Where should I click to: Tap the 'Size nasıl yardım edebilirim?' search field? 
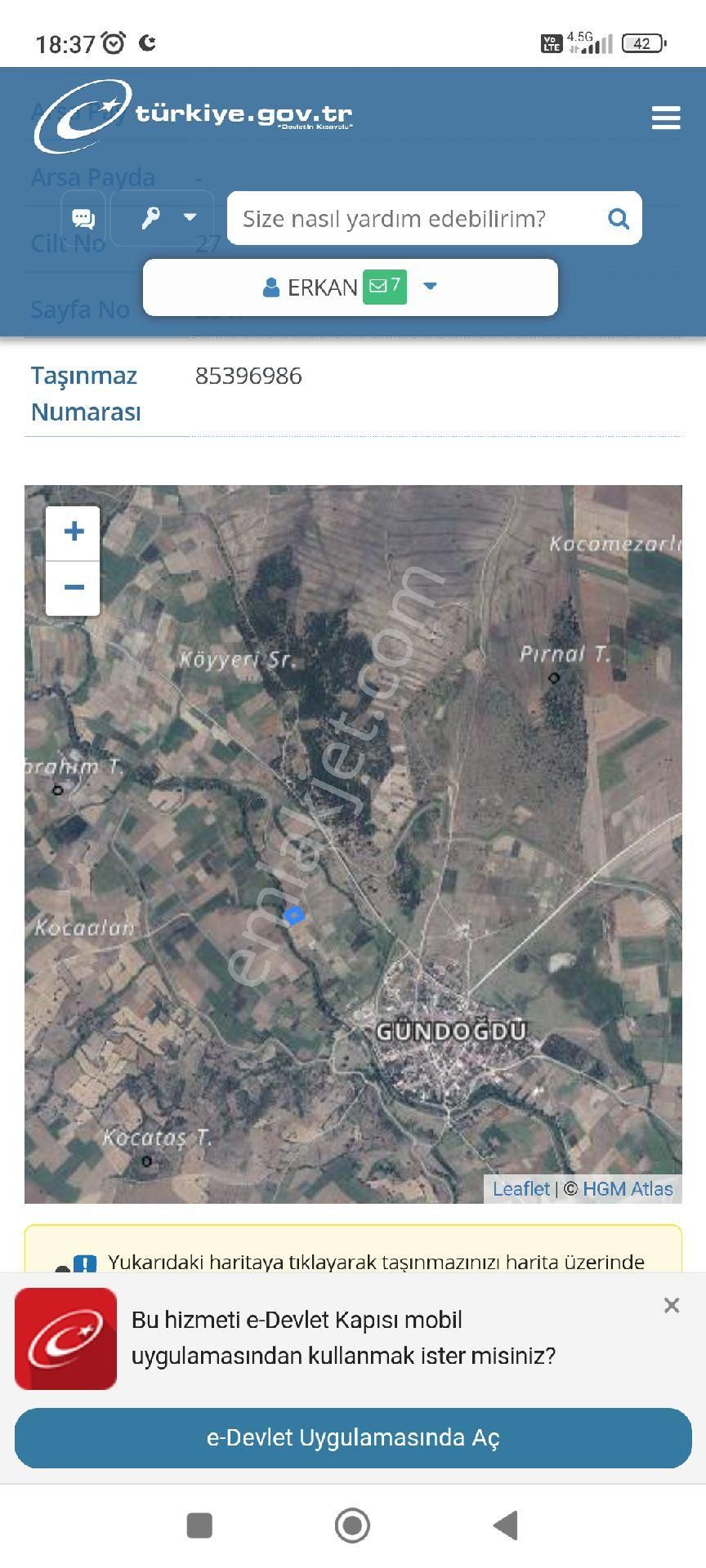(x=417, y=219)
